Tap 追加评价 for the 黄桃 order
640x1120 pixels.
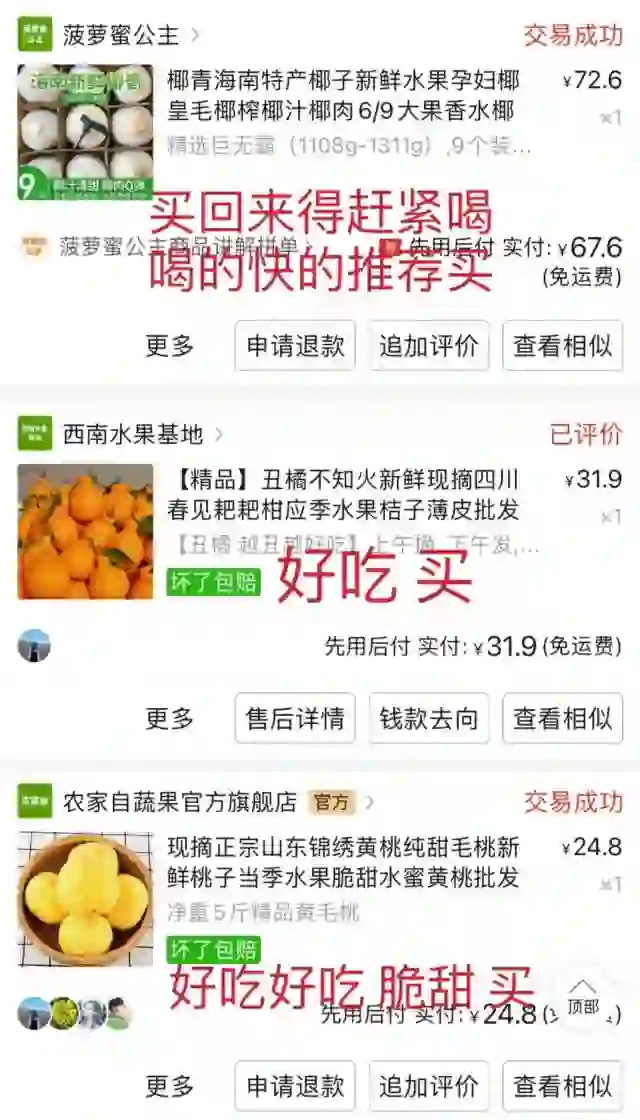(x=429, y=1086)
